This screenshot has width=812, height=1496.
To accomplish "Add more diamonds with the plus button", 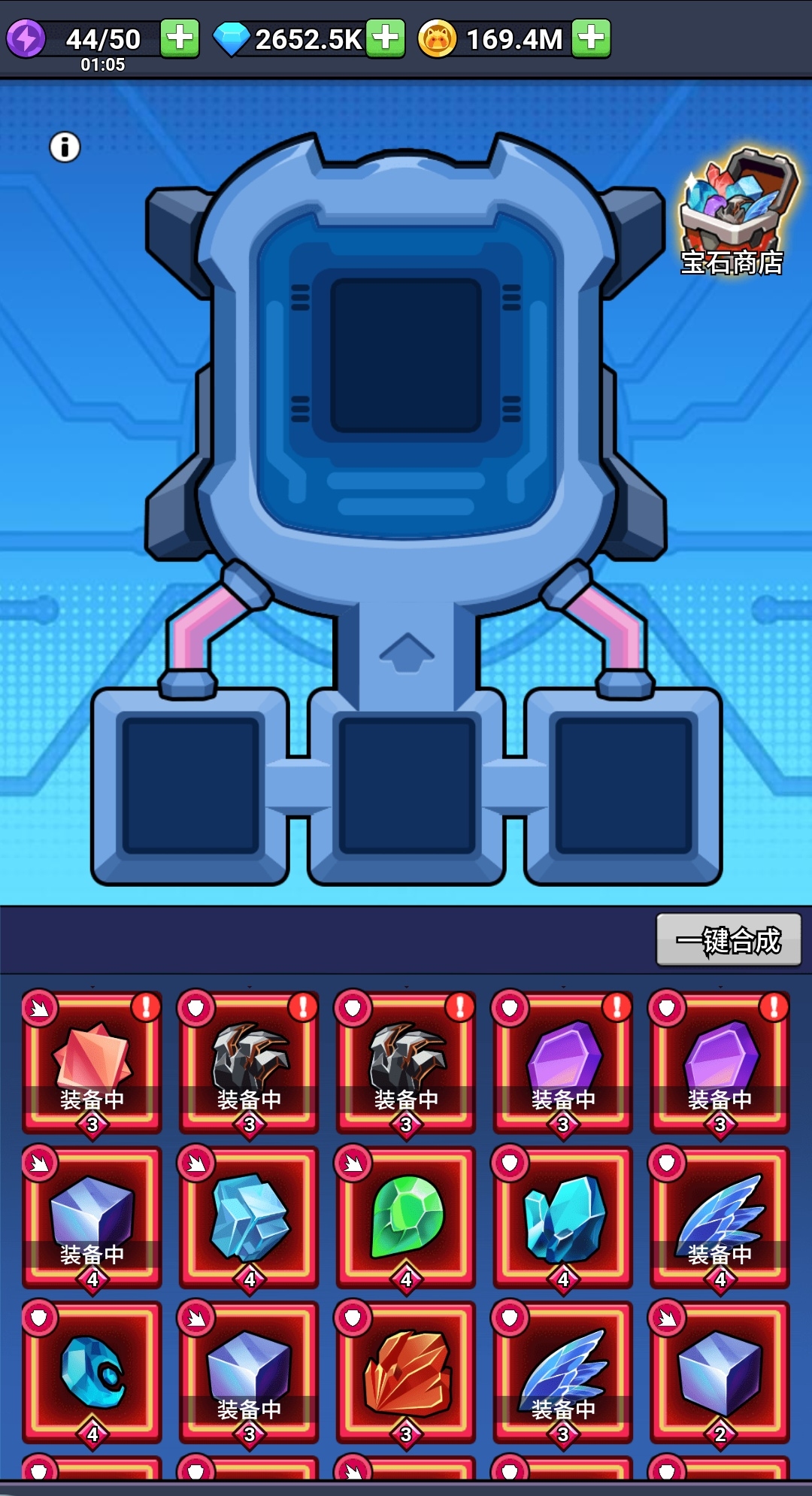I will pos(386,38).
